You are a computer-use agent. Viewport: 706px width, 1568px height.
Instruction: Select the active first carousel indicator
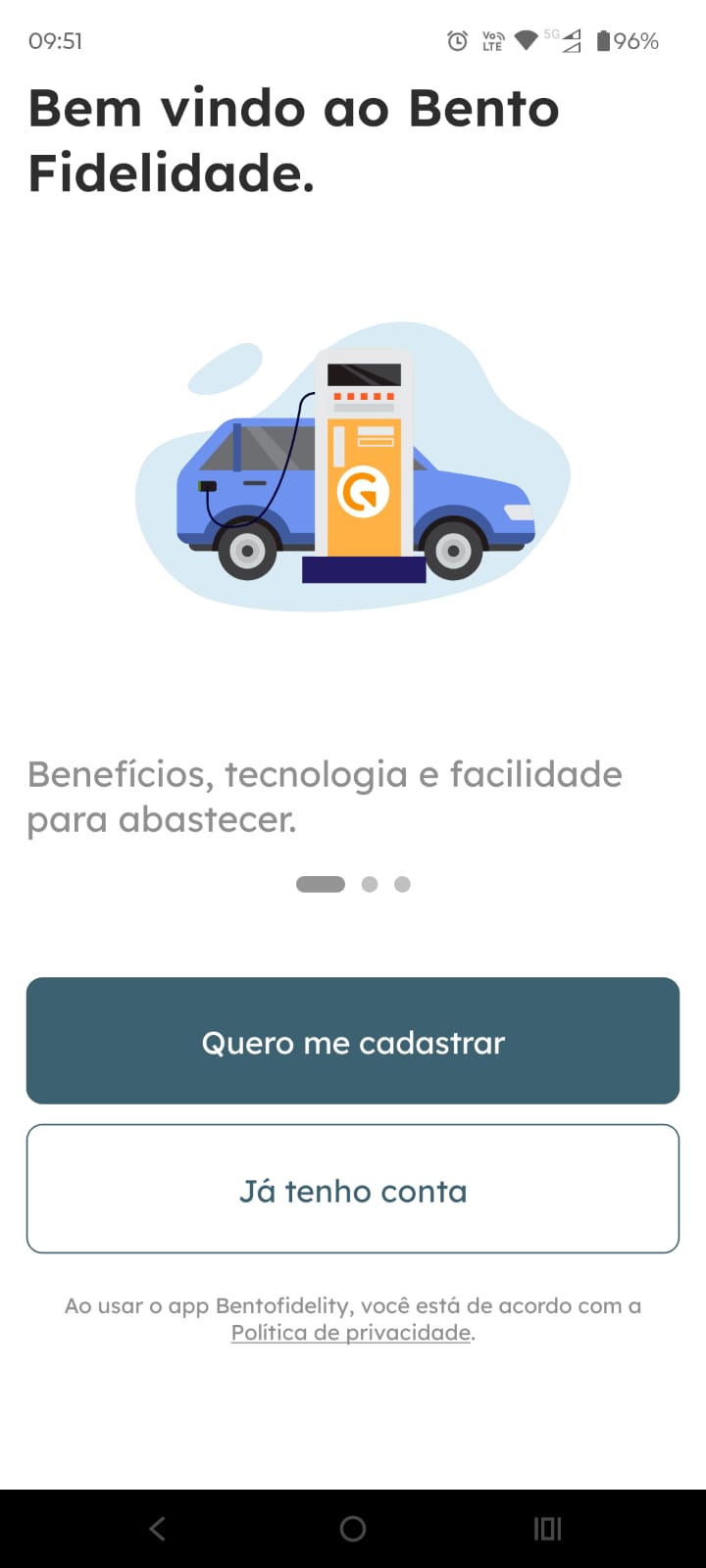[320, 883]
